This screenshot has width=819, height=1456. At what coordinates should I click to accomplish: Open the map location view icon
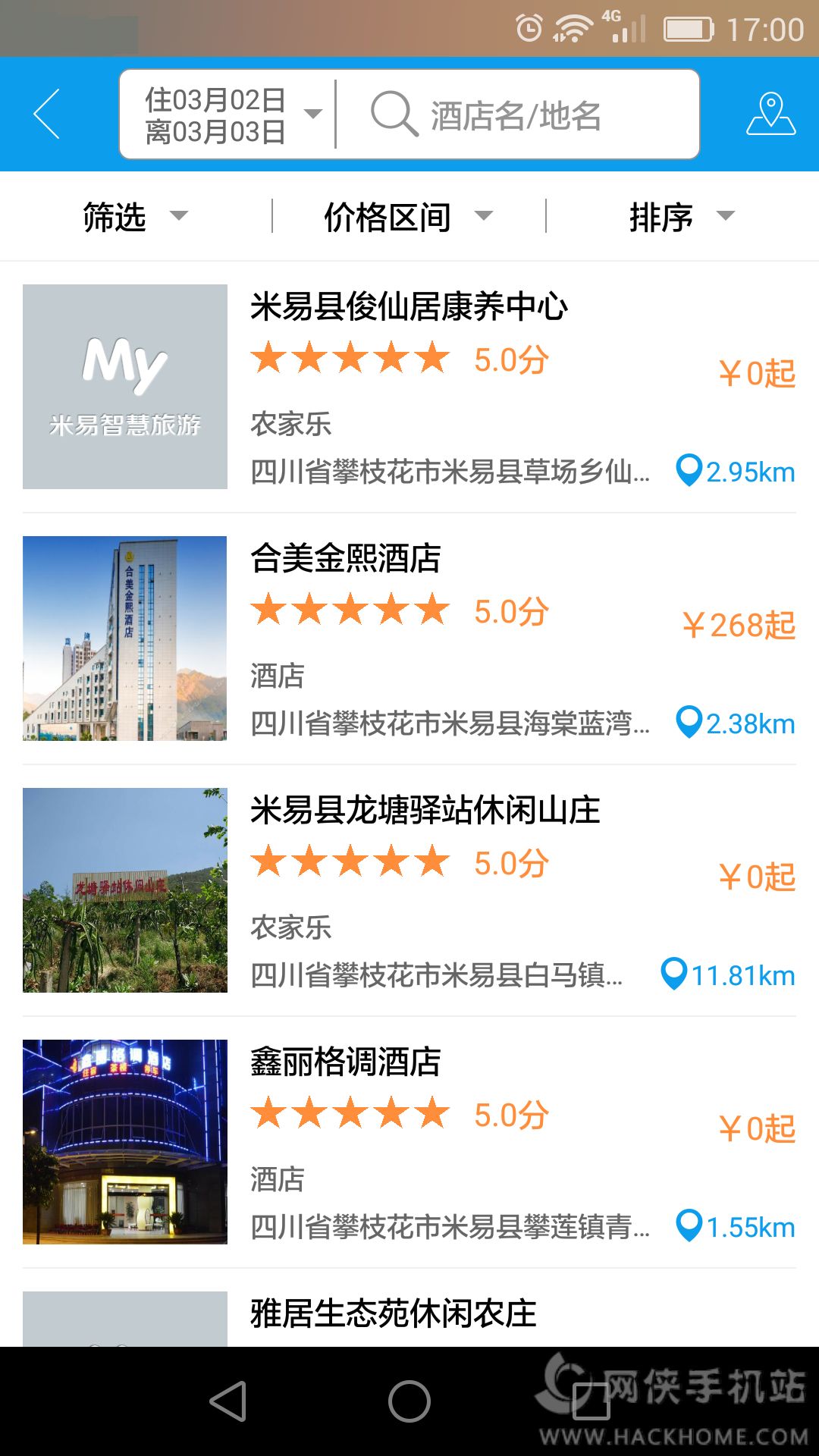coord(770,114)
